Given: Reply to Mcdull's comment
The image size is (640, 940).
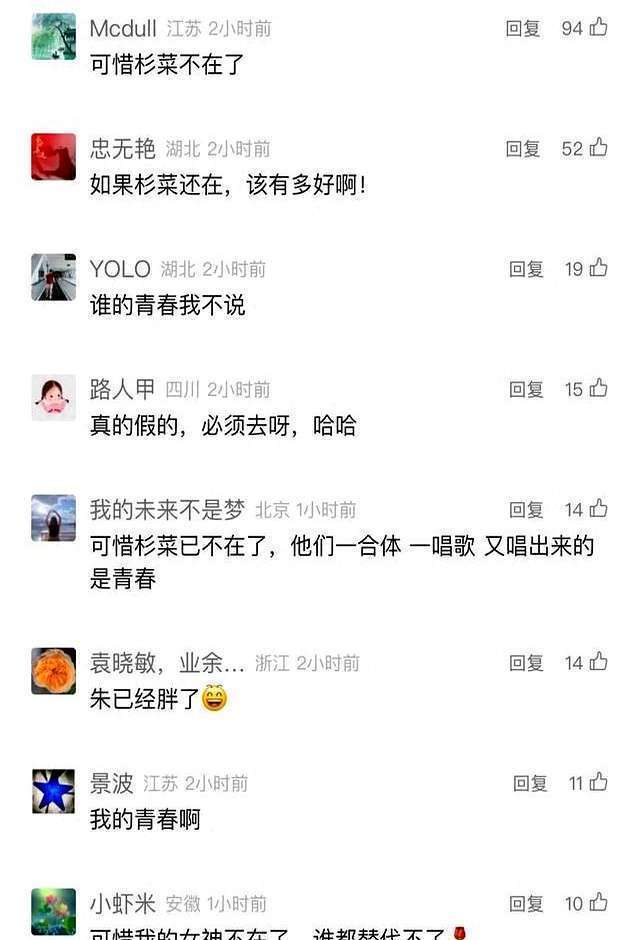Looking at the screenshot, I should [x=523, y=29].
